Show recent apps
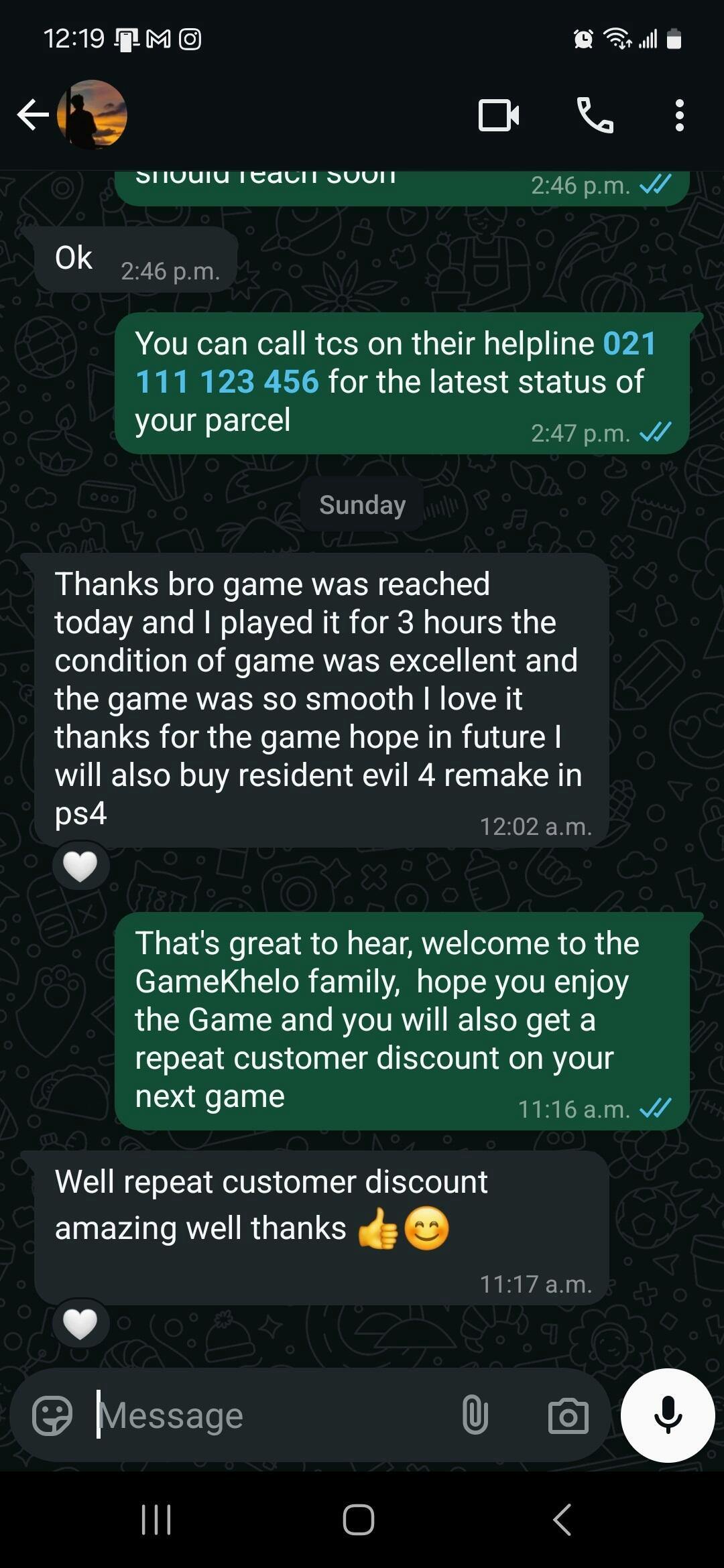The height and width of the screenshot is (1568, 724). pos(156,1520)
